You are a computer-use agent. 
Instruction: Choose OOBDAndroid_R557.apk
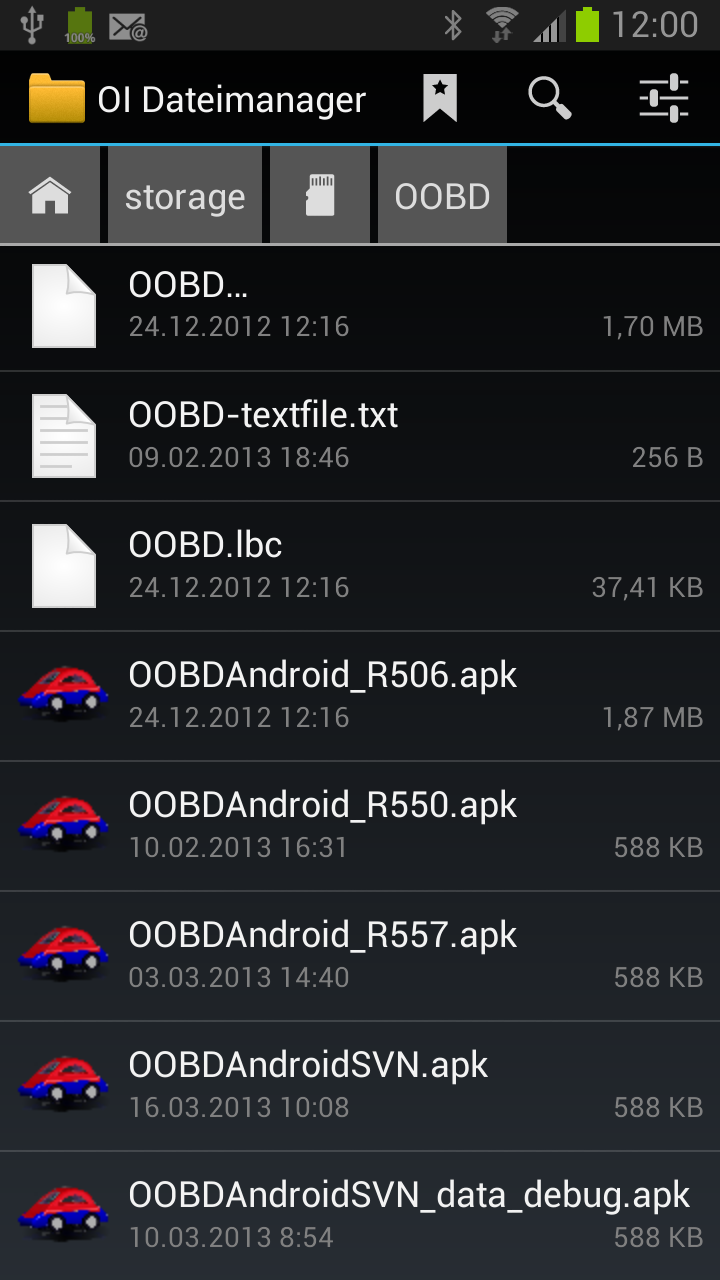[x=360, y=956]
